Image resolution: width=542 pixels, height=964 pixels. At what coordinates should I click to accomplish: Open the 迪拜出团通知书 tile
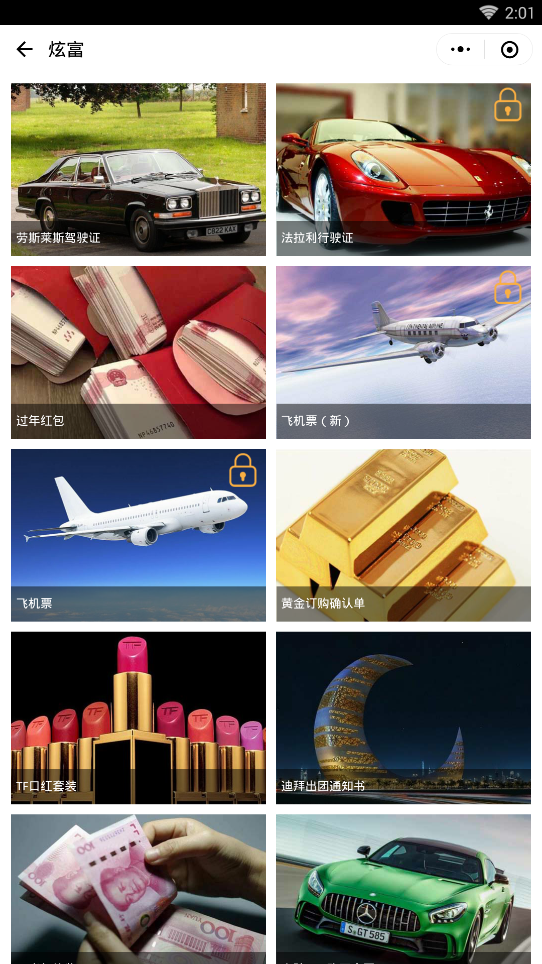point(403,717)
